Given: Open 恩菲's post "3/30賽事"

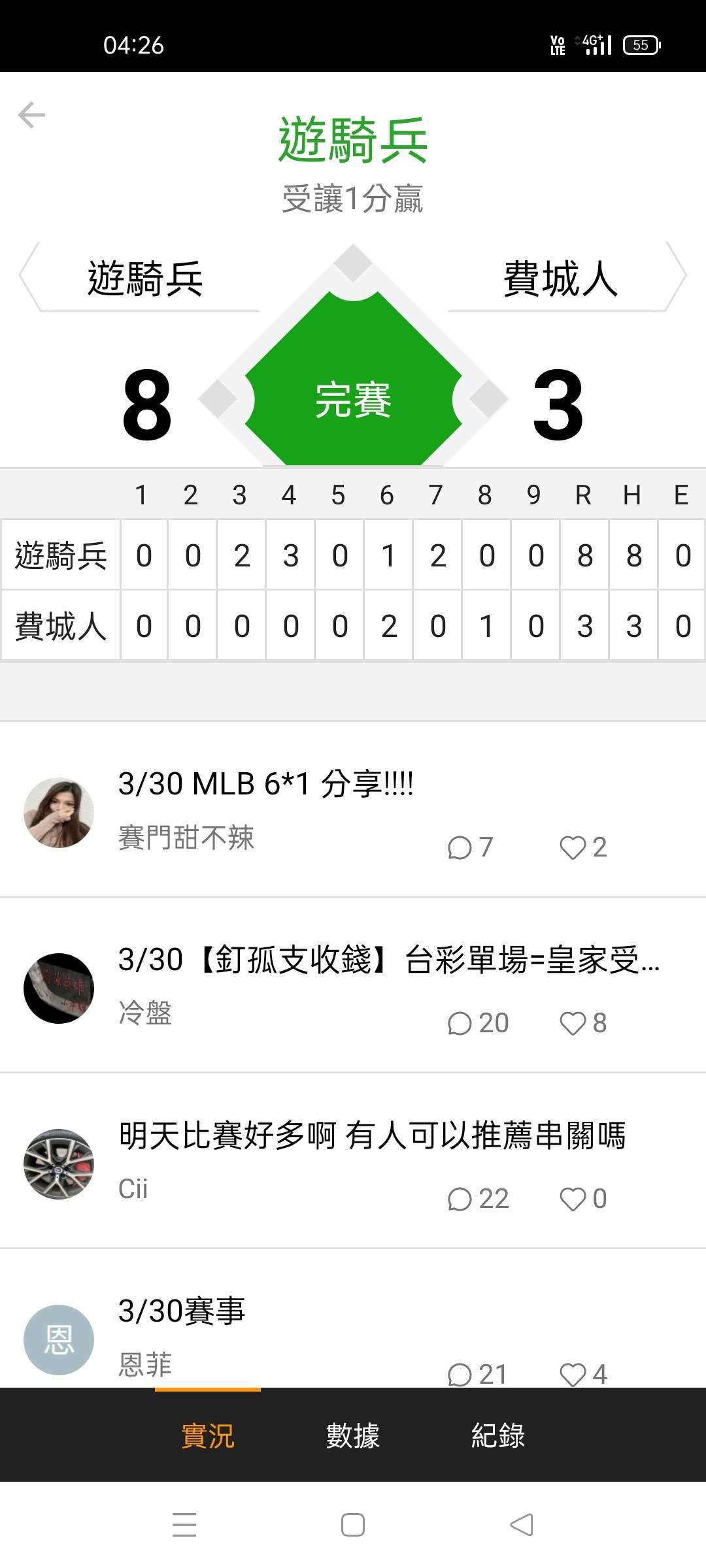Looking at the screenshot, I should click(182, 1311).
